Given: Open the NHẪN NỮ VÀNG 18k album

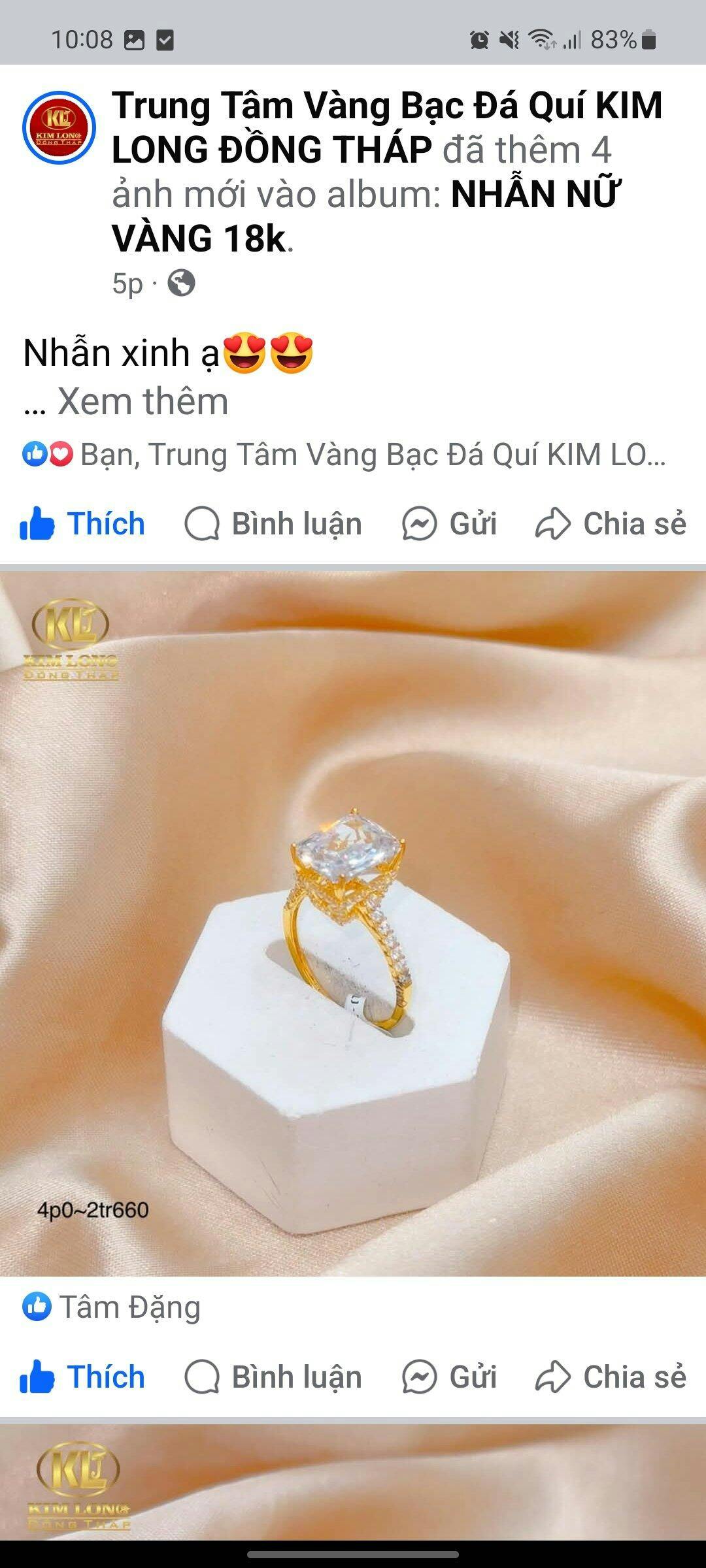Looking at the screenshot, I should [366, 216].
